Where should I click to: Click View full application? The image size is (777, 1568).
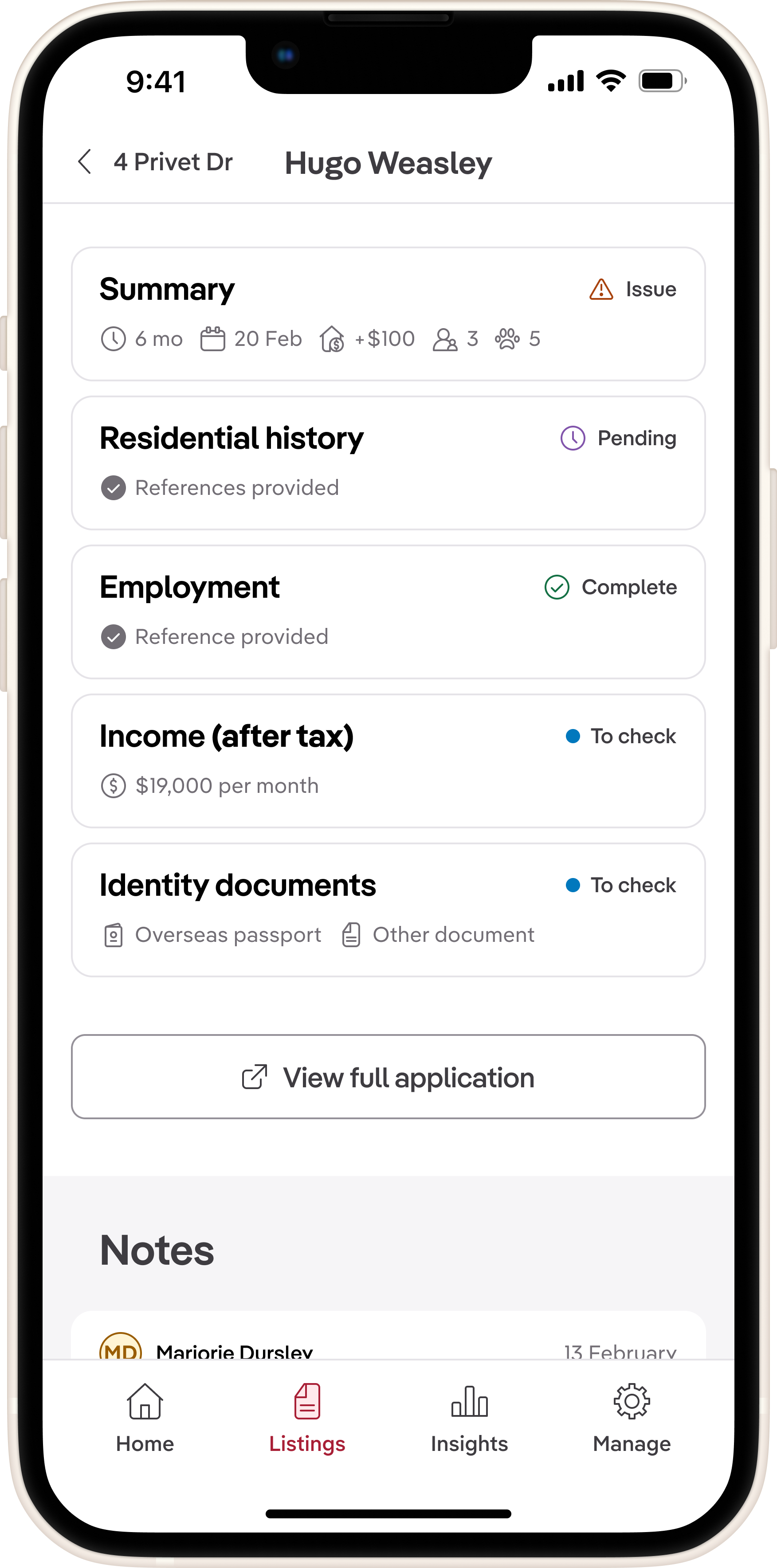coord(388,1077)
